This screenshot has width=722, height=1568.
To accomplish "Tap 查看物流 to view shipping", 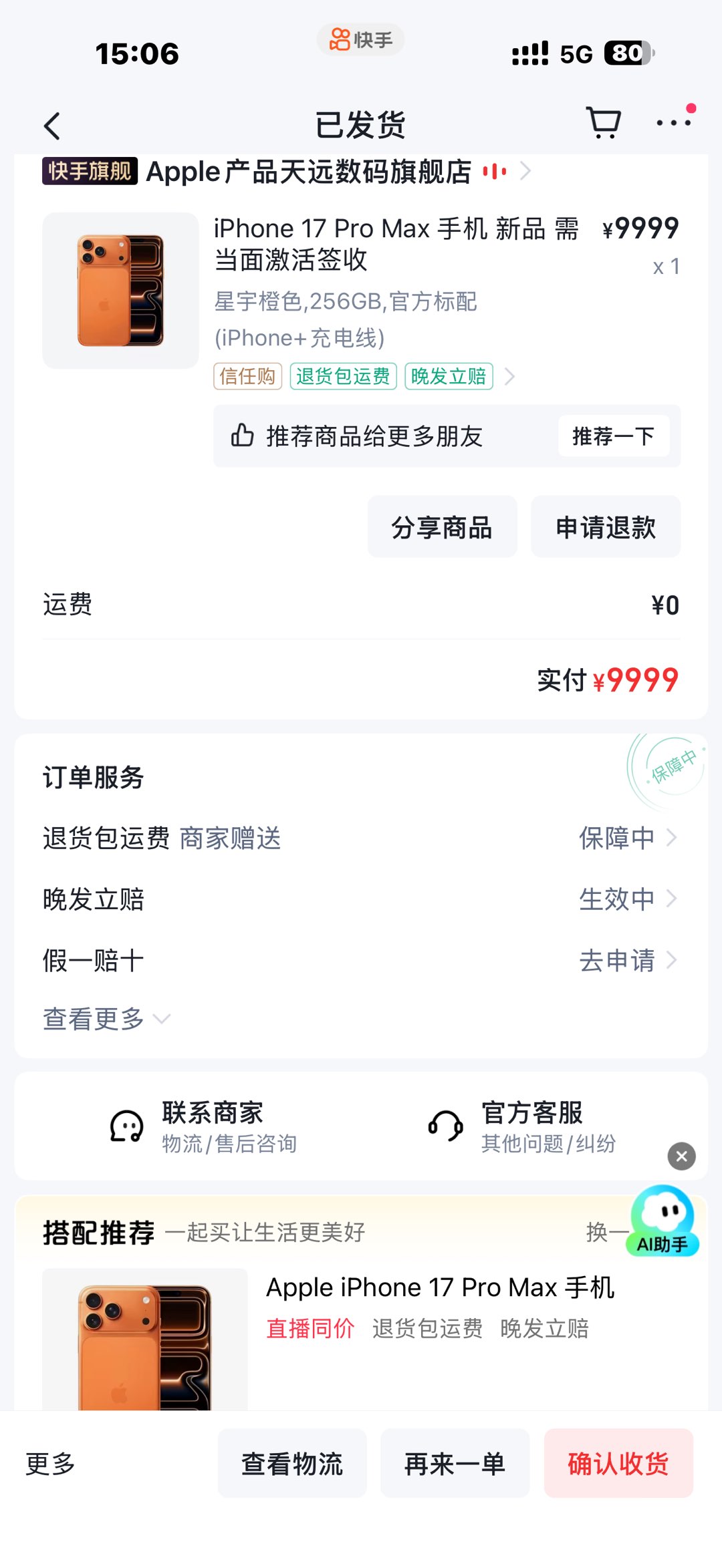I will click(x=292, y=1464).
